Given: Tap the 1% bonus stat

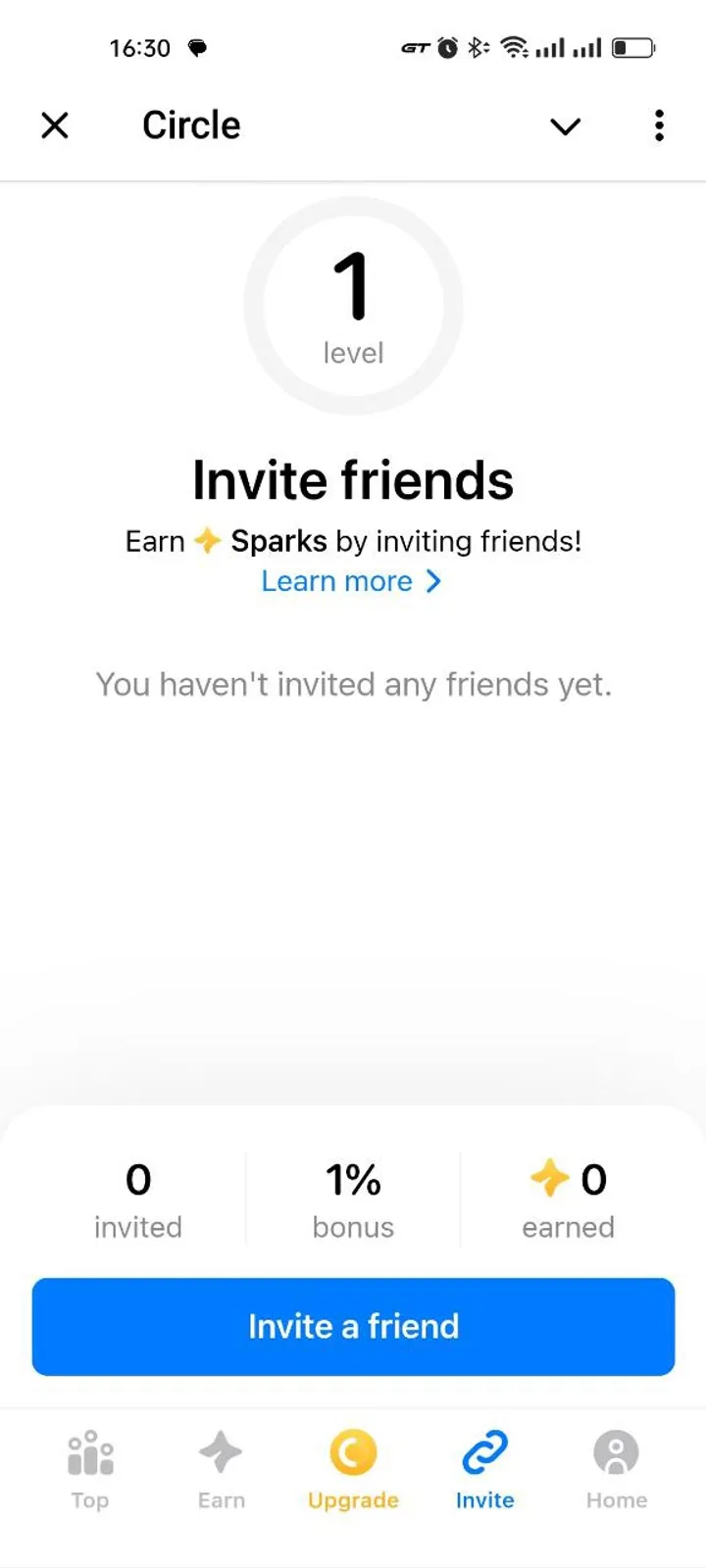Looking at the screenshot, I should pyautogui.click(x=353, y=1198).
